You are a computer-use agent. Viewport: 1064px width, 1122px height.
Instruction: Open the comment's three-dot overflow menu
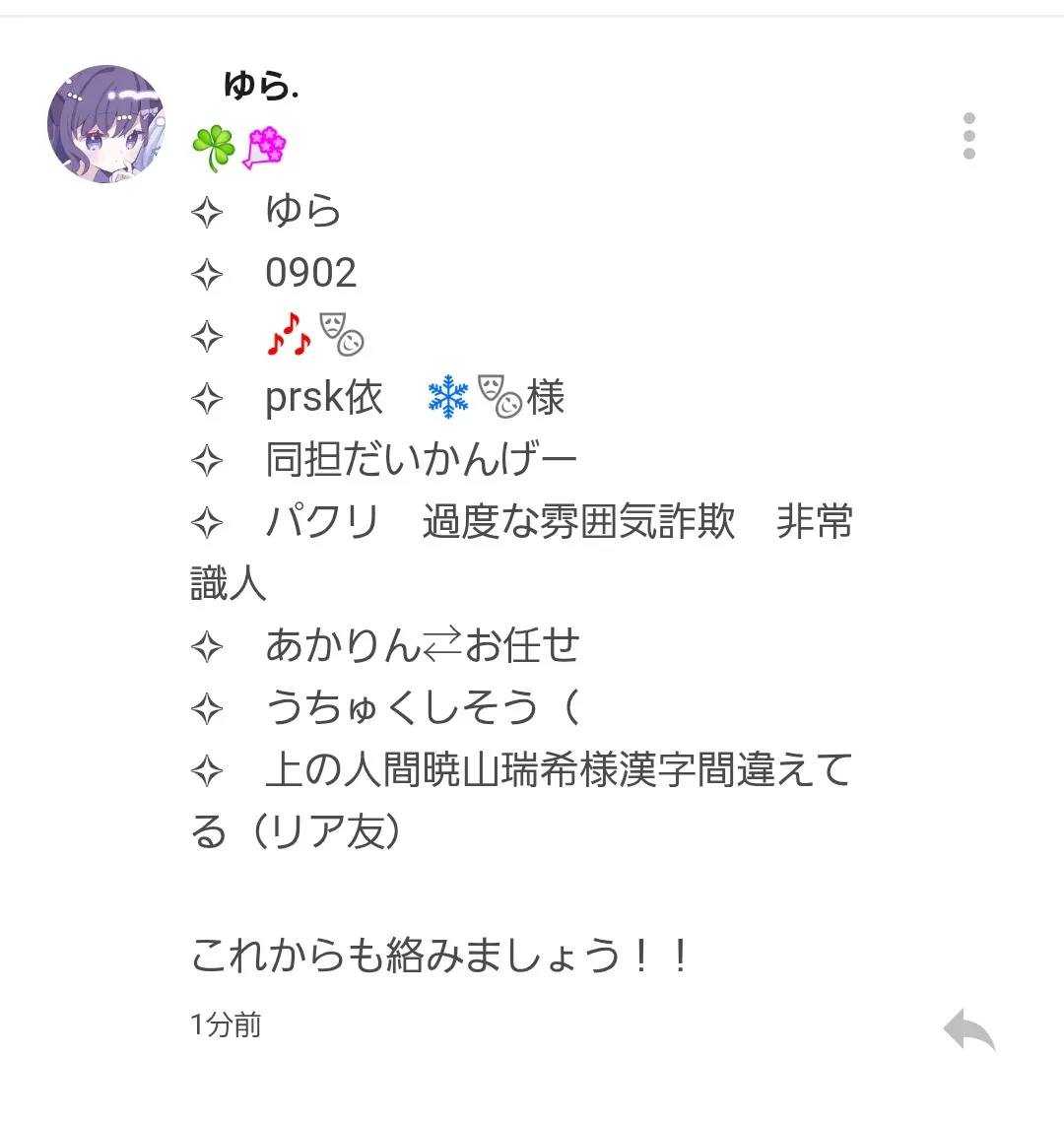(x=969, y=136)
